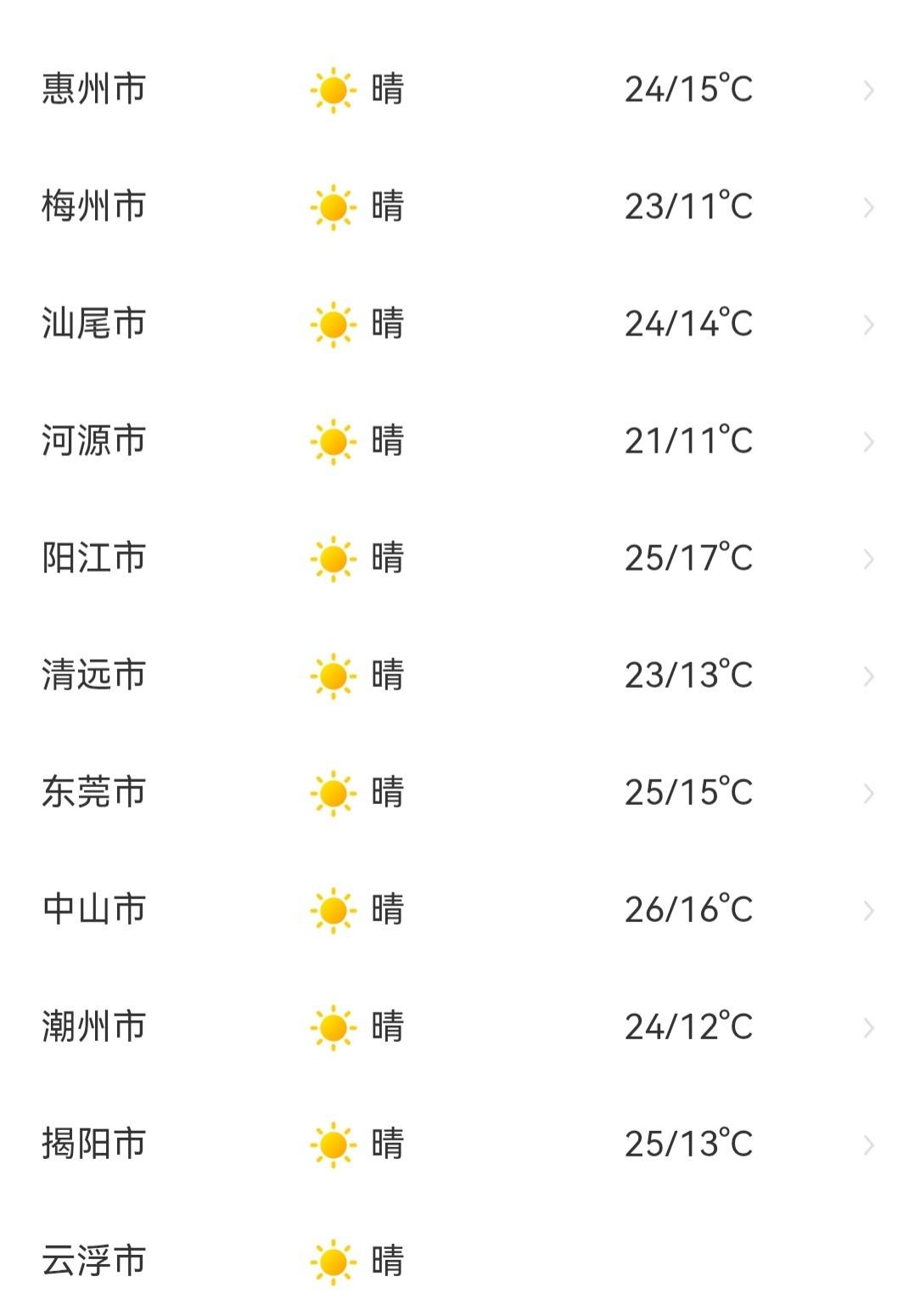View the 潮州市 weather details
This screenshot has height=1316, width=920.
tap(460, 1026)
